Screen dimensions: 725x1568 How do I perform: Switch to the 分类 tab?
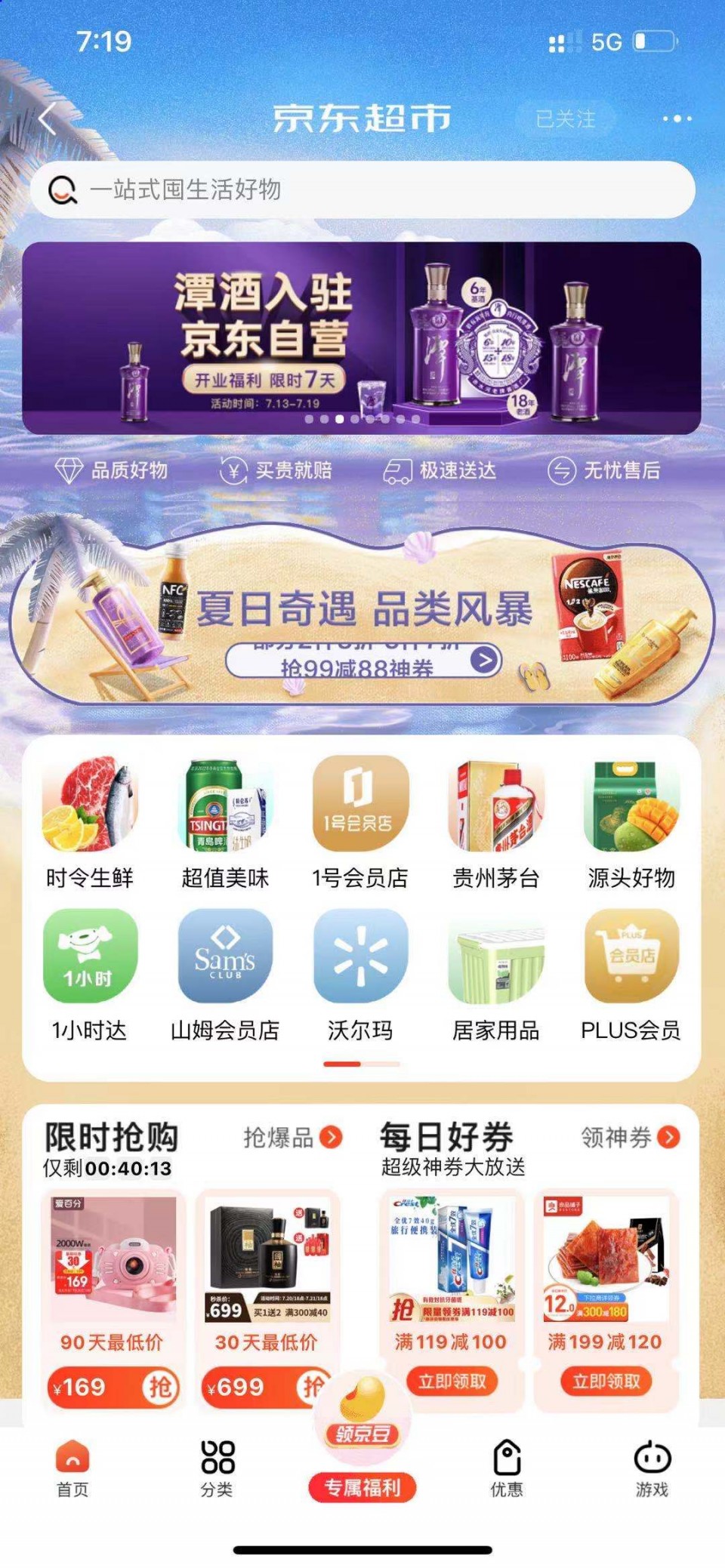click(217, 1468)
